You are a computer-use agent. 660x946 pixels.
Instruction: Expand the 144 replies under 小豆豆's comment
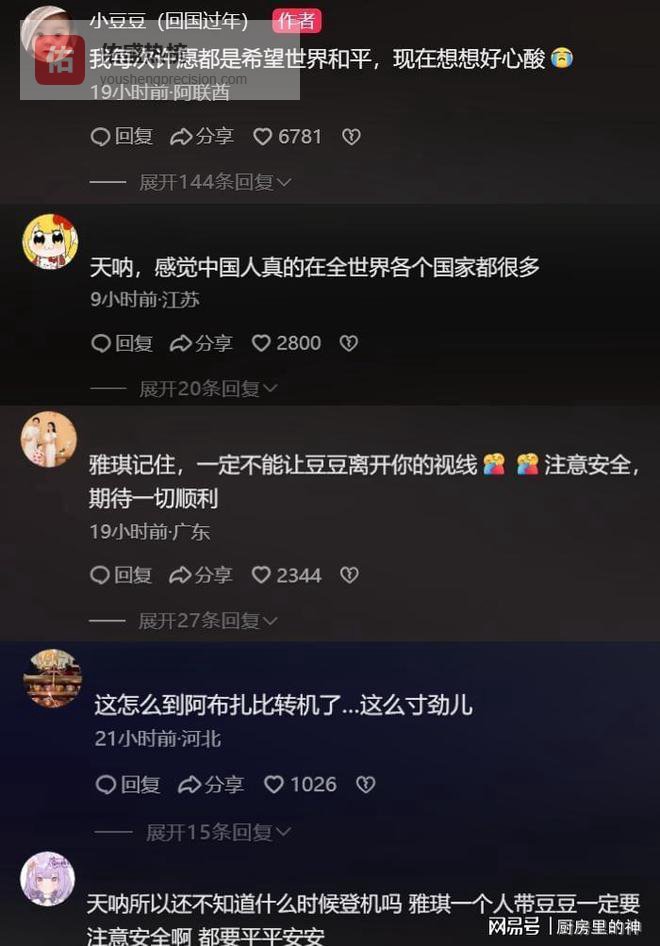215,182
